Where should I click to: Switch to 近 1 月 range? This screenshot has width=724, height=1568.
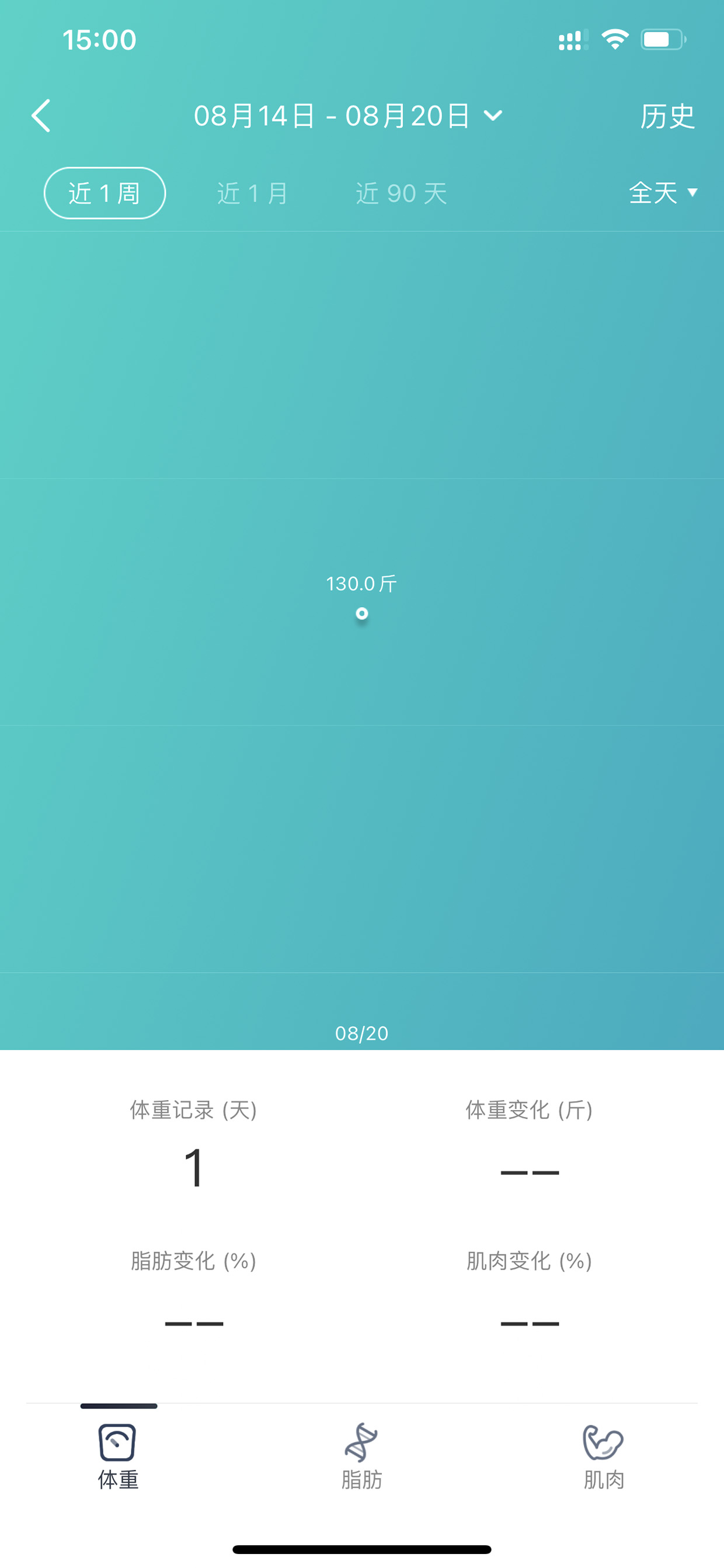pyautogui.click(x=252, y=193)
